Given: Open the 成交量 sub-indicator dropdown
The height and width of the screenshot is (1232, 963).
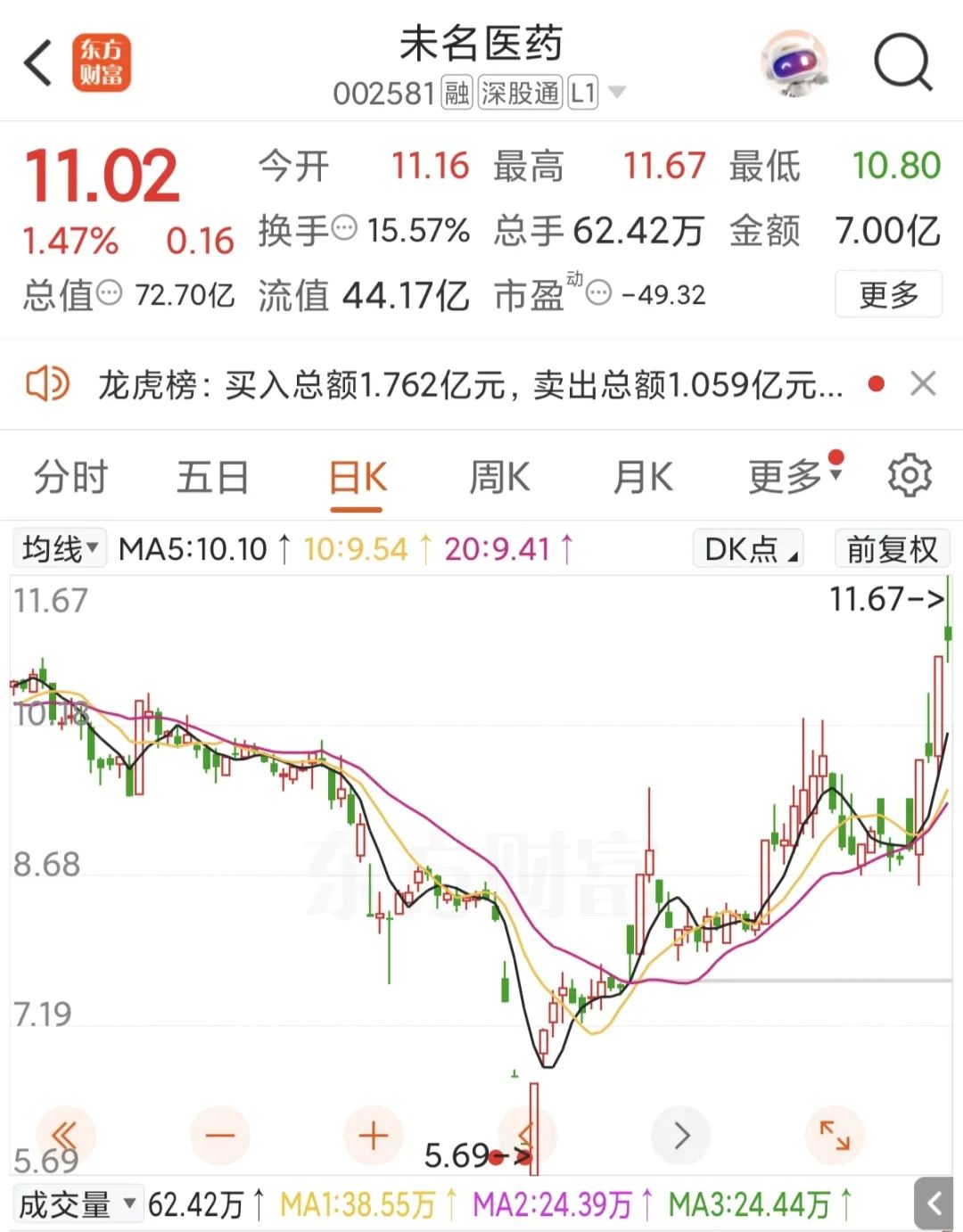Looking at the screenshot, I should [78, 1205].
